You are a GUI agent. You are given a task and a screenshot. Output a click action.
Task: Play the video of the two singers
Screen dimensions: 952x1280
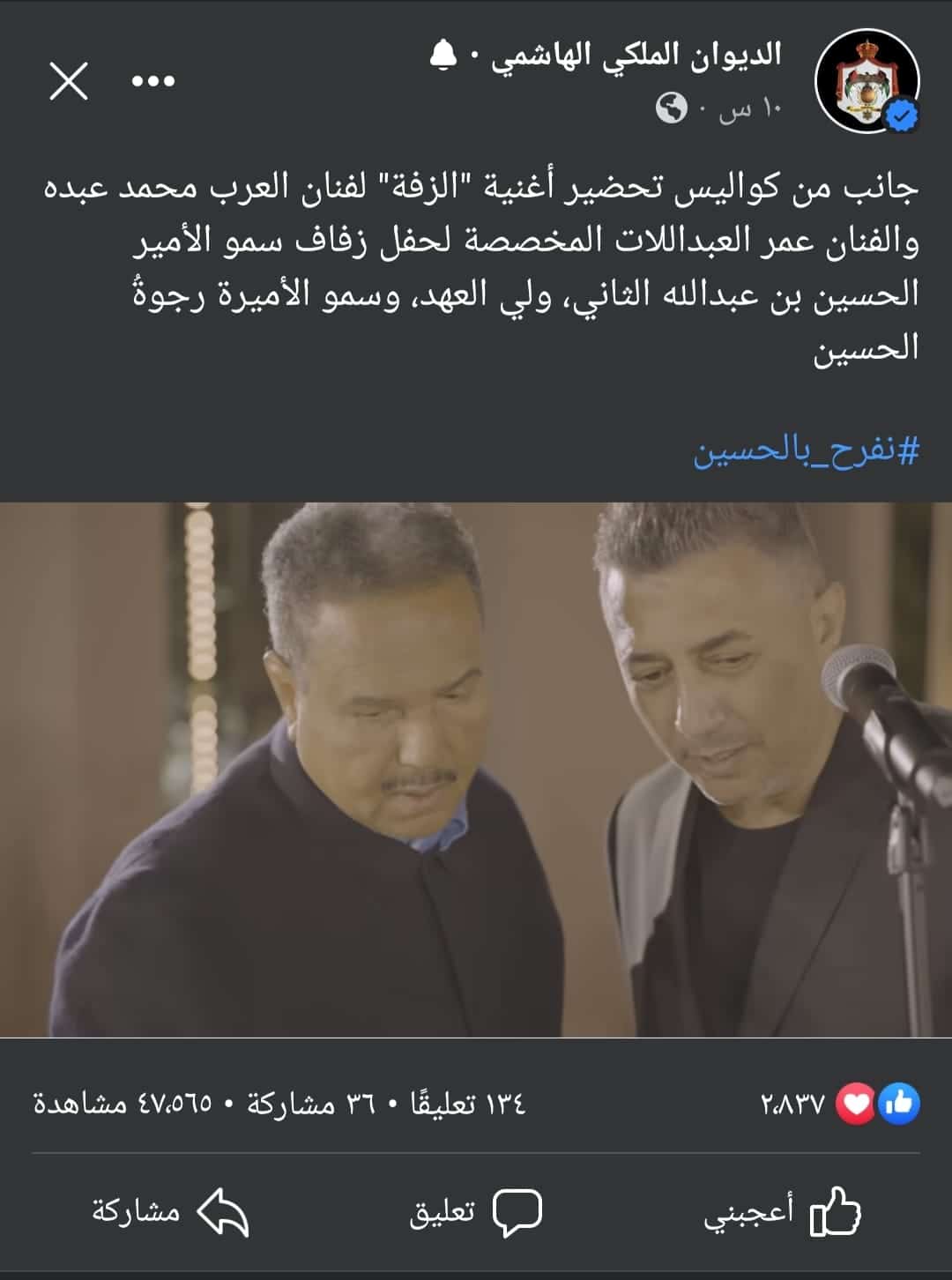click(476, 769)
